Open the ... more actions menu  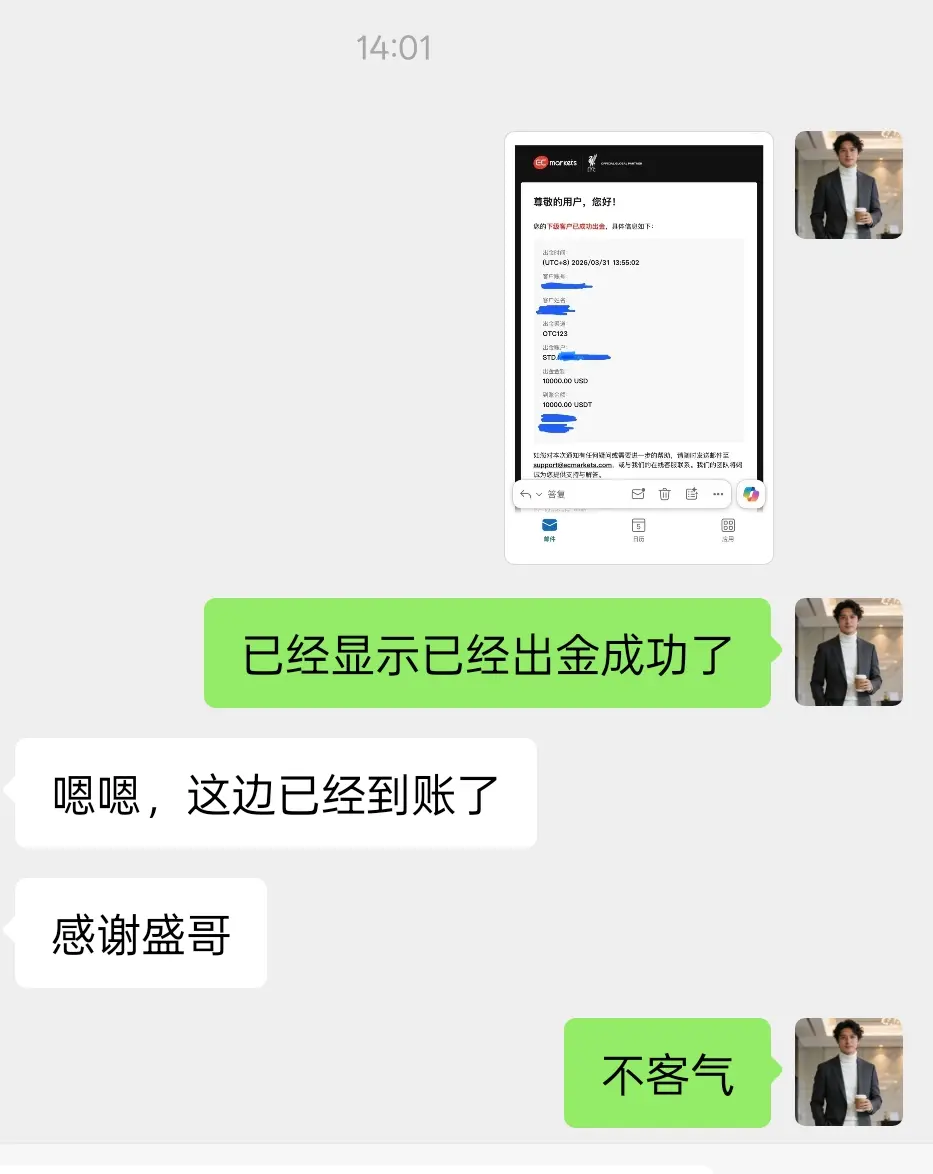click(x=718, y=494)
